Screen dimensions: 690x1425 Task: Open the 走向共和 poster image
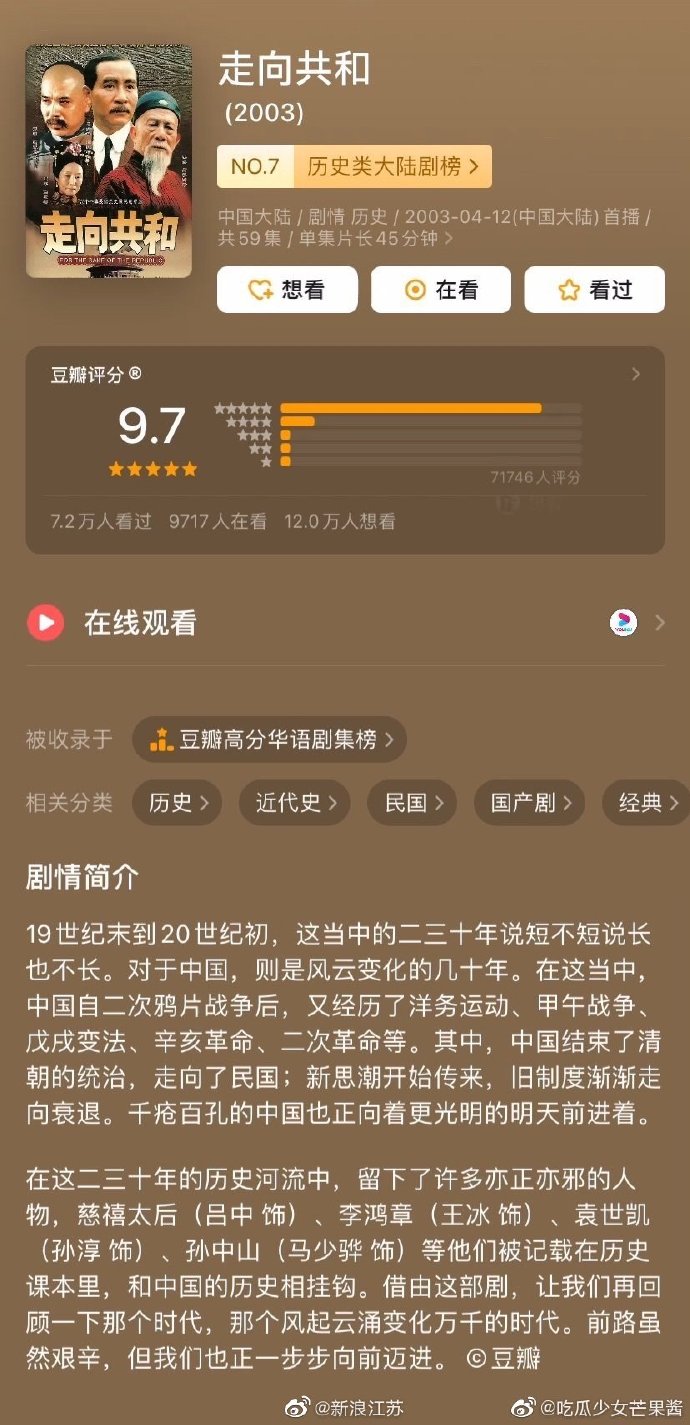109,161
